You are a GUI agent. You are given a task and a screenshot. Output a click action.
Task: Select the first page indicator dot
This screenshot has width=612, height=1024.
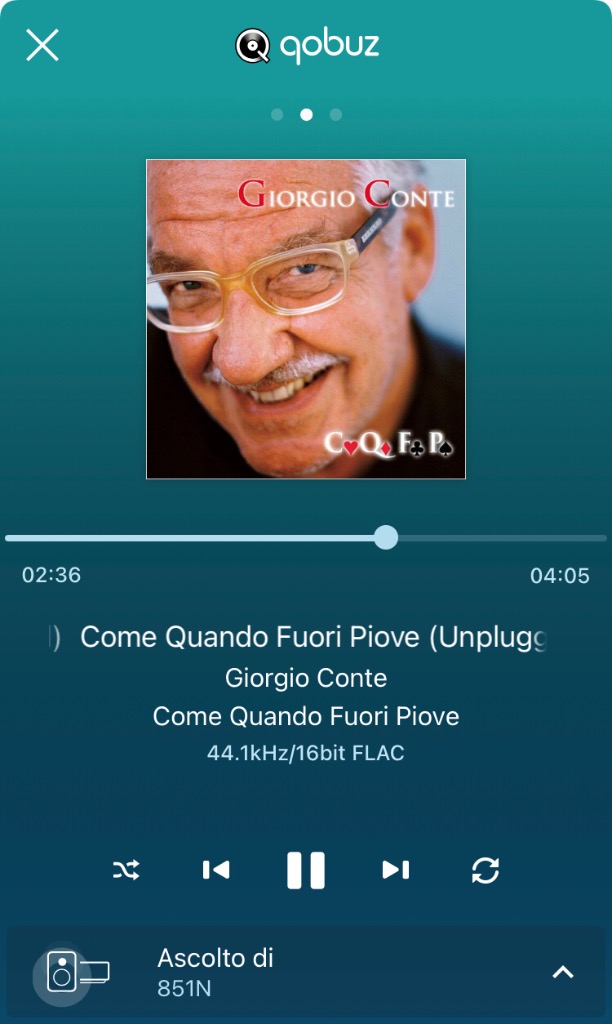pos(277,115)
